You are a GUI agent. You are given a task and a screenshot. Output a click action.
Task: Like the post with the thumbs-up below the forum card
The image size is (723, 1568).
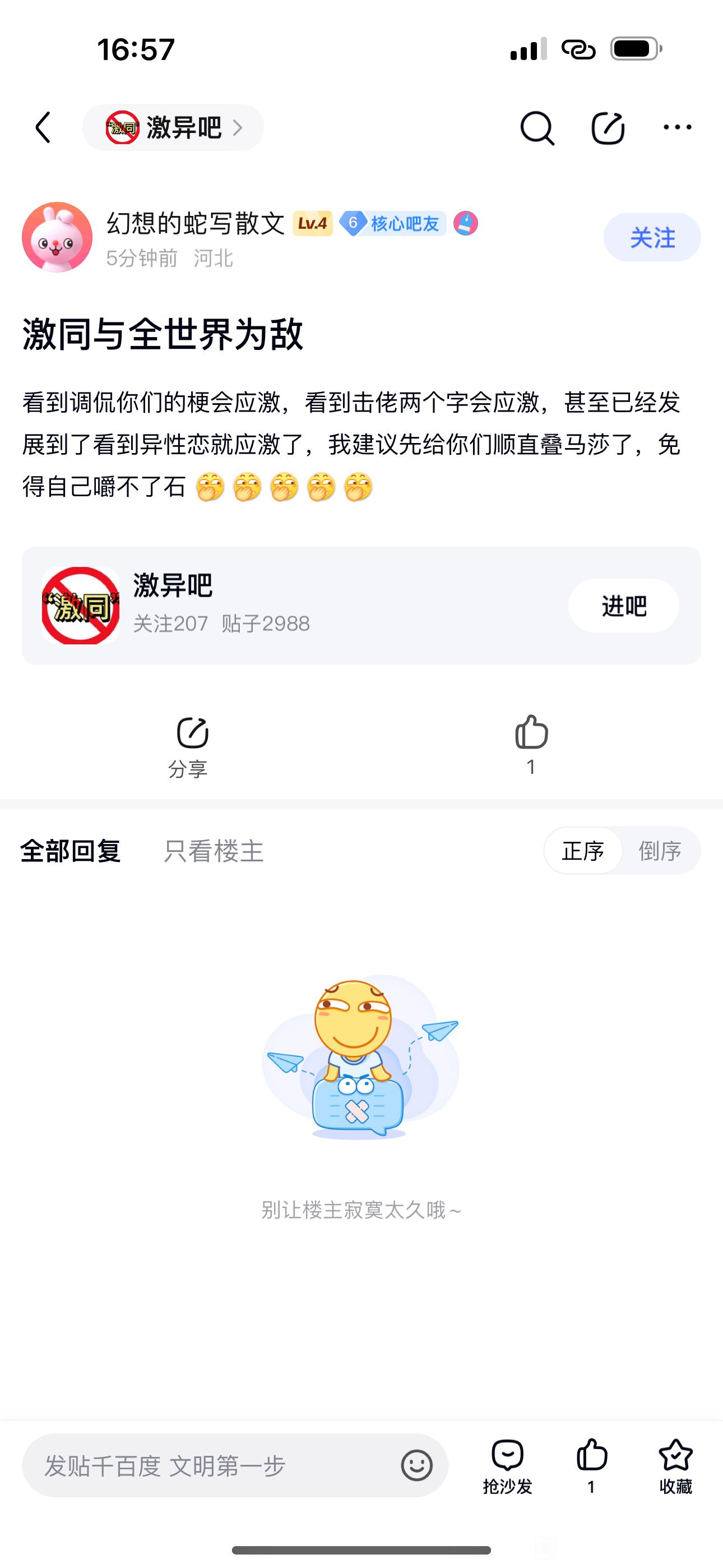point(531,744)
